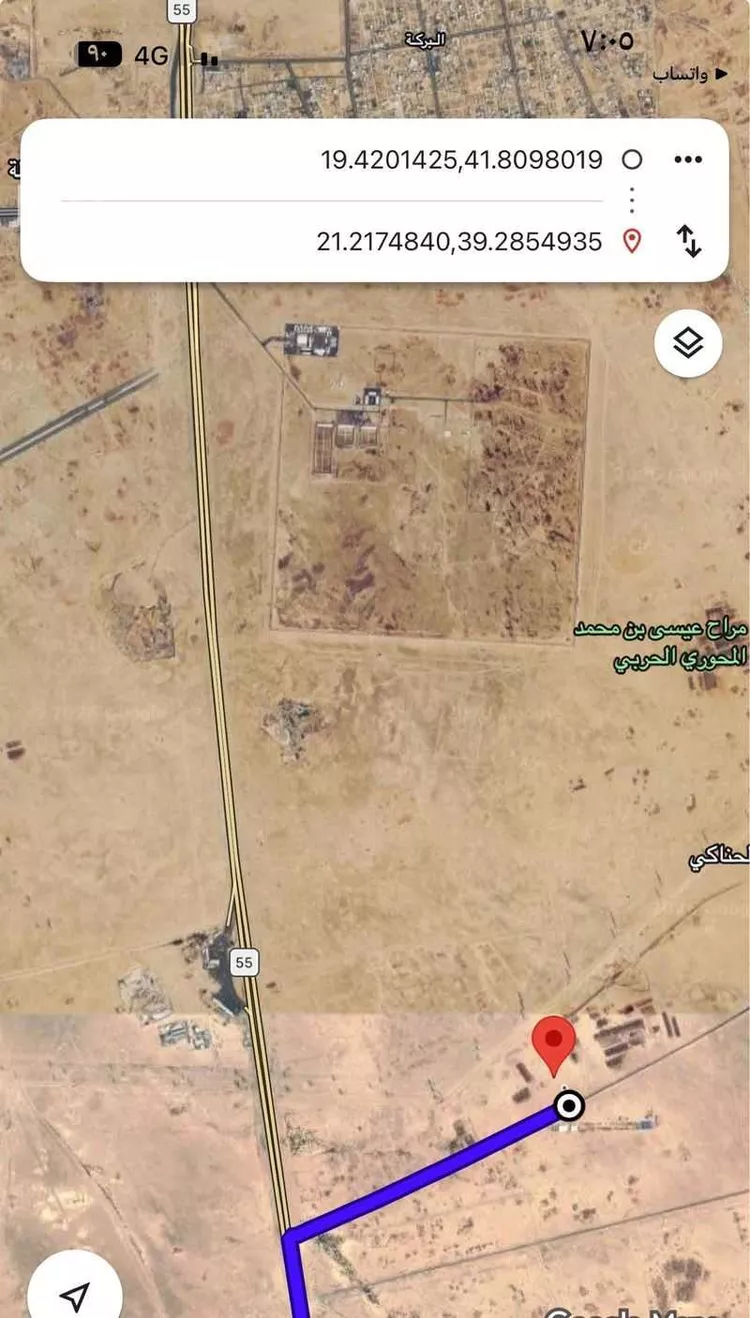This screenshot has height=1318, width=750.
Task: Open the three-dot overflow menu
Action: click(687, 158)
